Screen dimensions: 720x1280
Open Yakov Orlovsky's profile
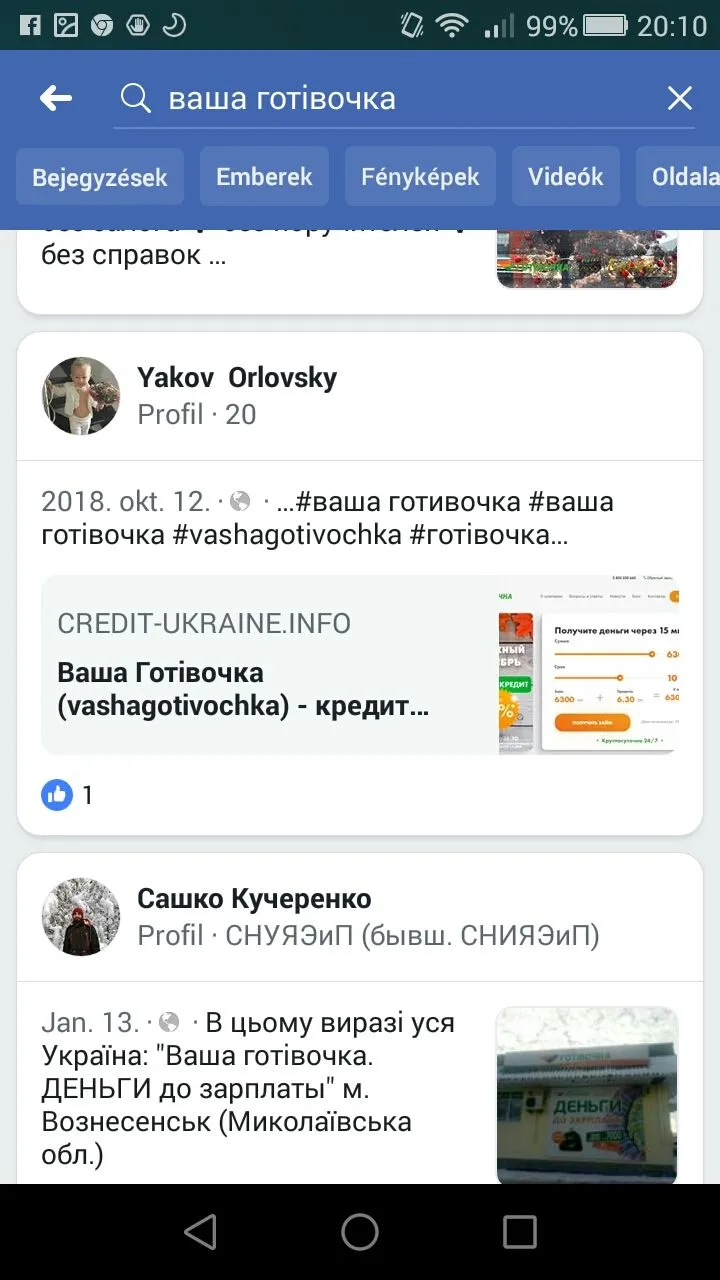click(x=236, y=378)
